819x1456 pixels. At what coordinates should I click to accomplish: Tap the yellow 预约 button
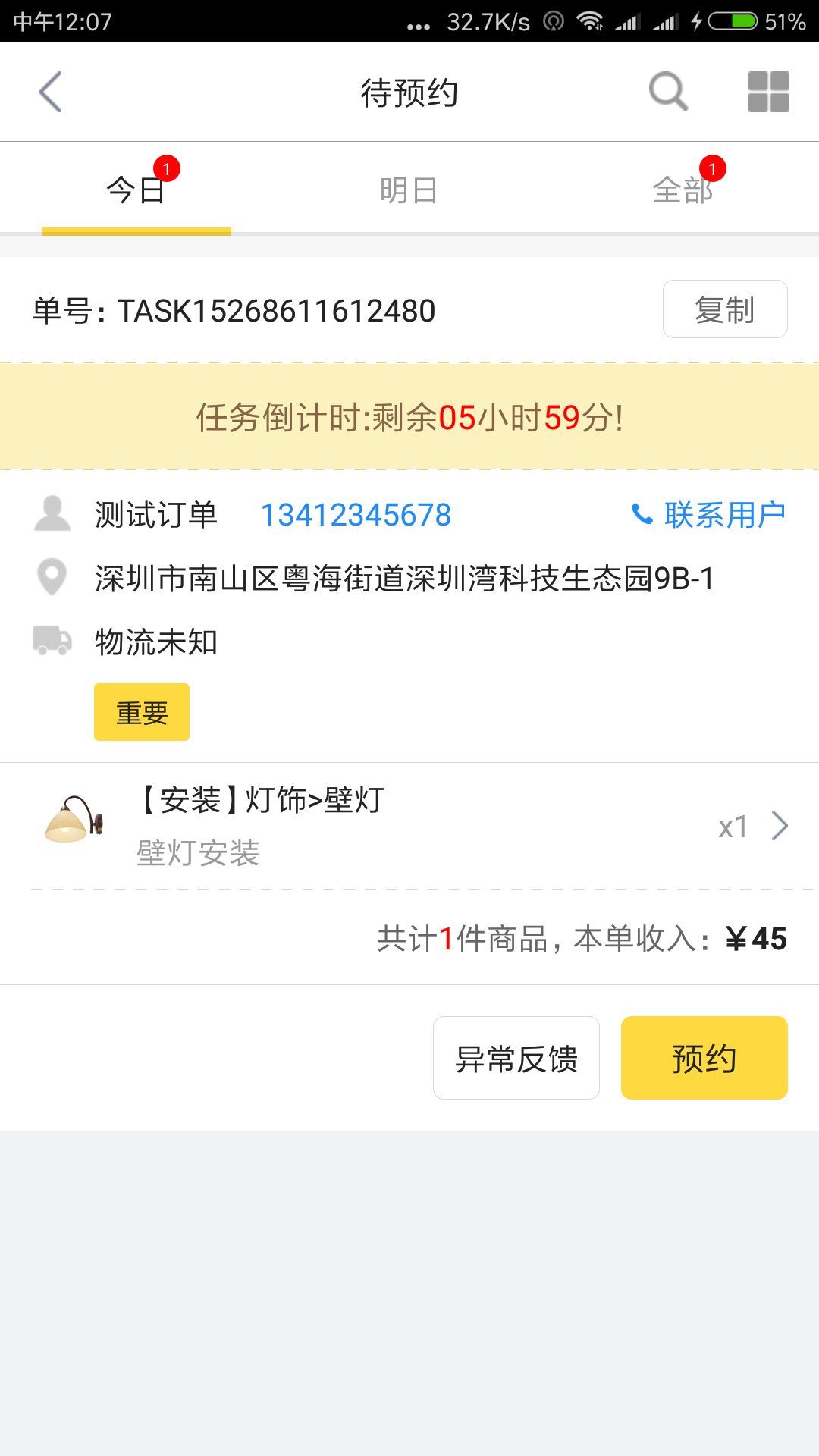704,1058
